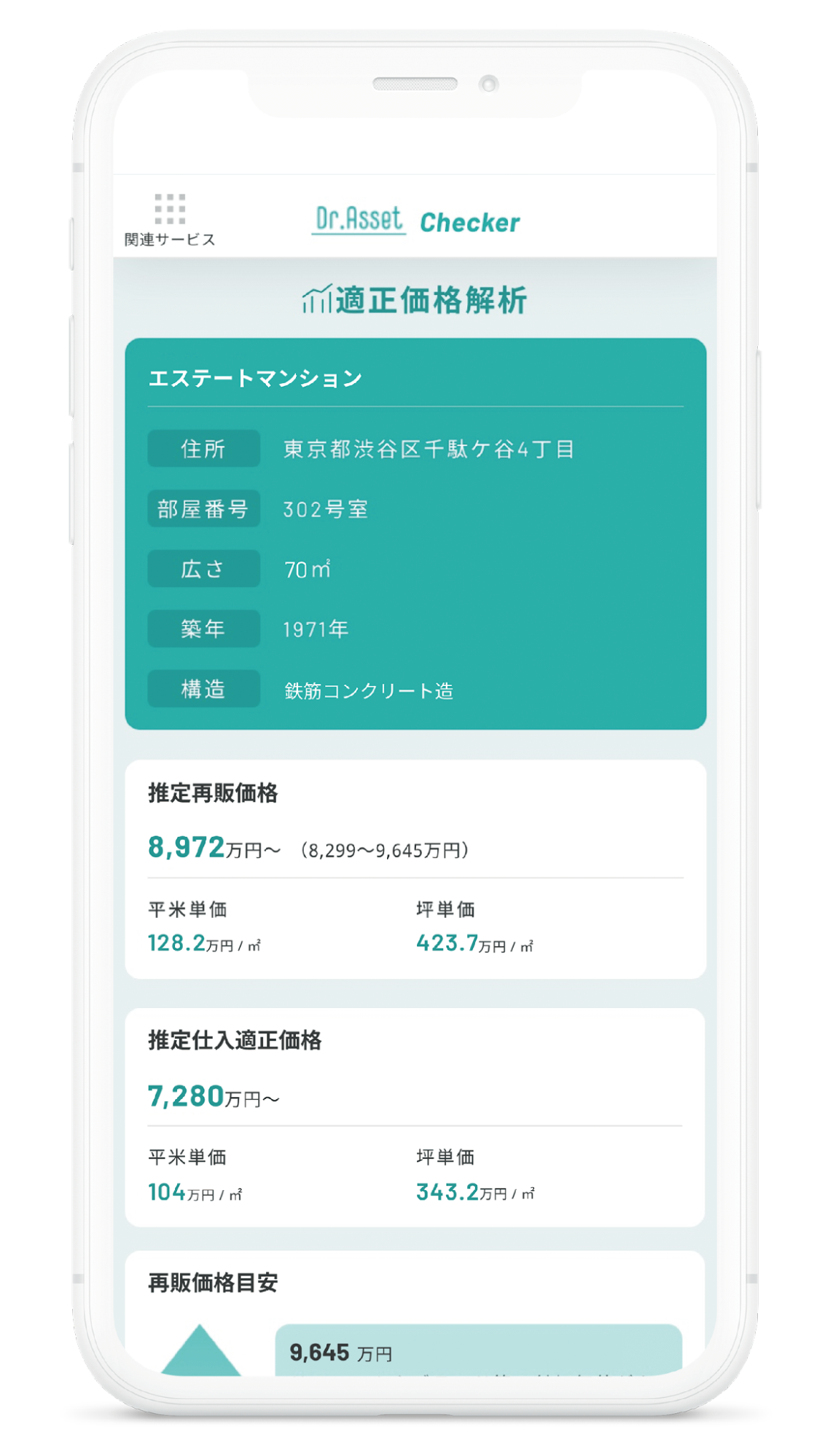The image size is (833, 1456).
Task: Open the 適正価格解析 heading
Action: [x=434, y=297]
